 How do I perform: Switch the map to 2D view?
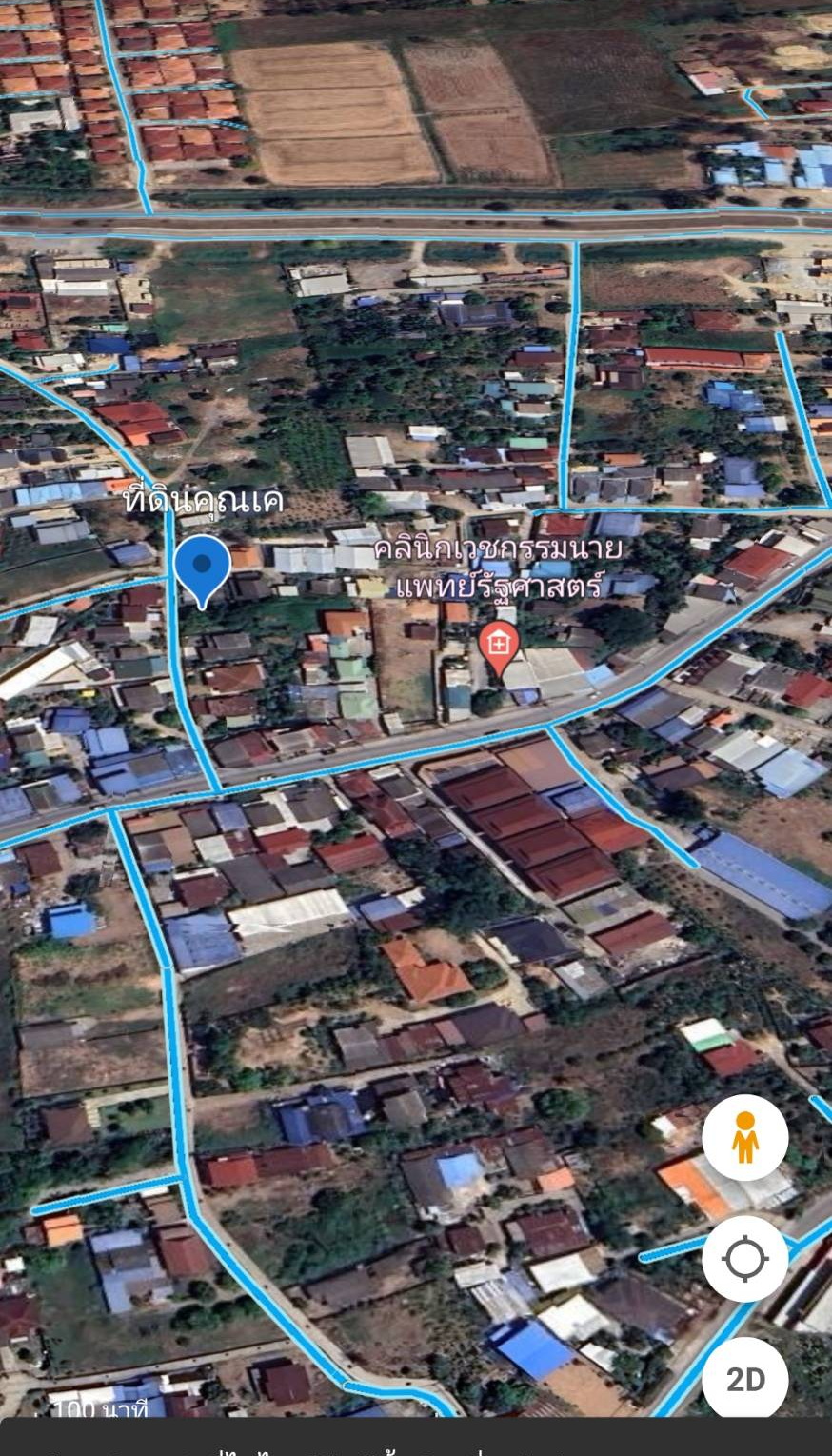pos(744,1379)
